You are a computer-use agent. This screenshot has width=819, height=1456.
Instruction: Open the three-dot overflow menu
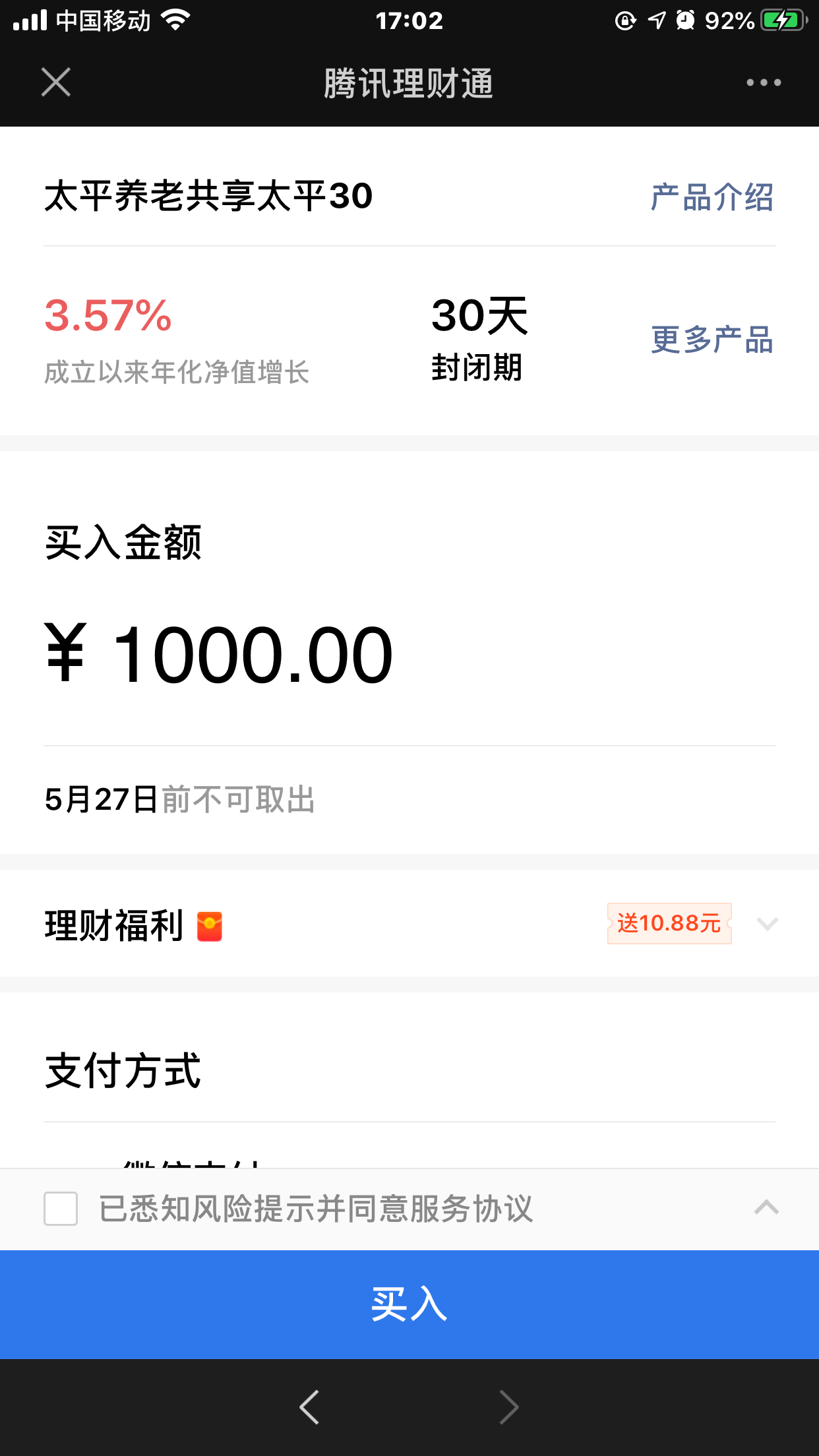point(763,82)
